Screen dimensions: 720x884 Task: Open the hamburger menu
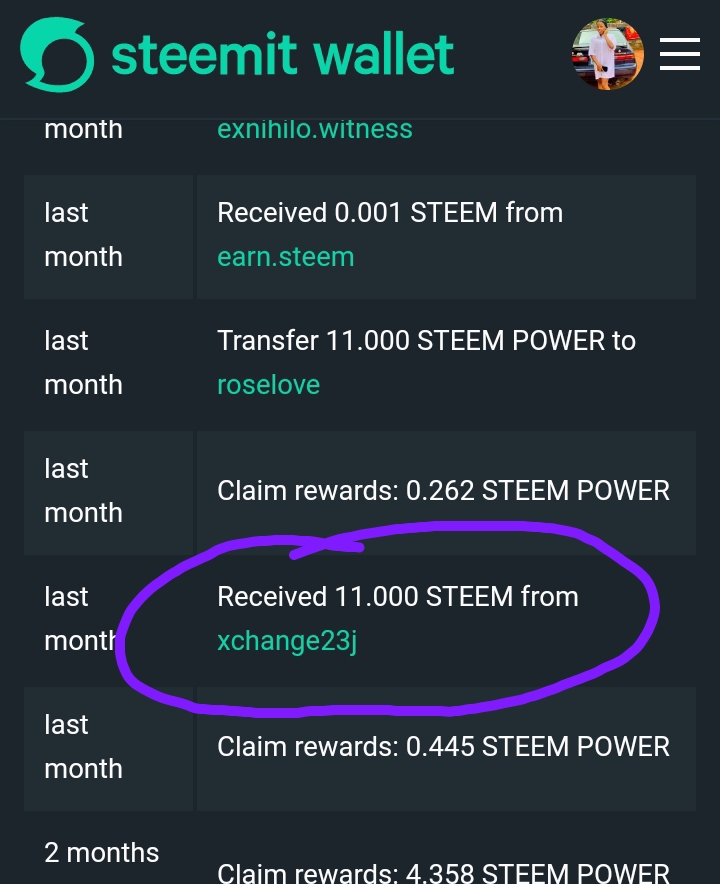[x=679, y=54]
